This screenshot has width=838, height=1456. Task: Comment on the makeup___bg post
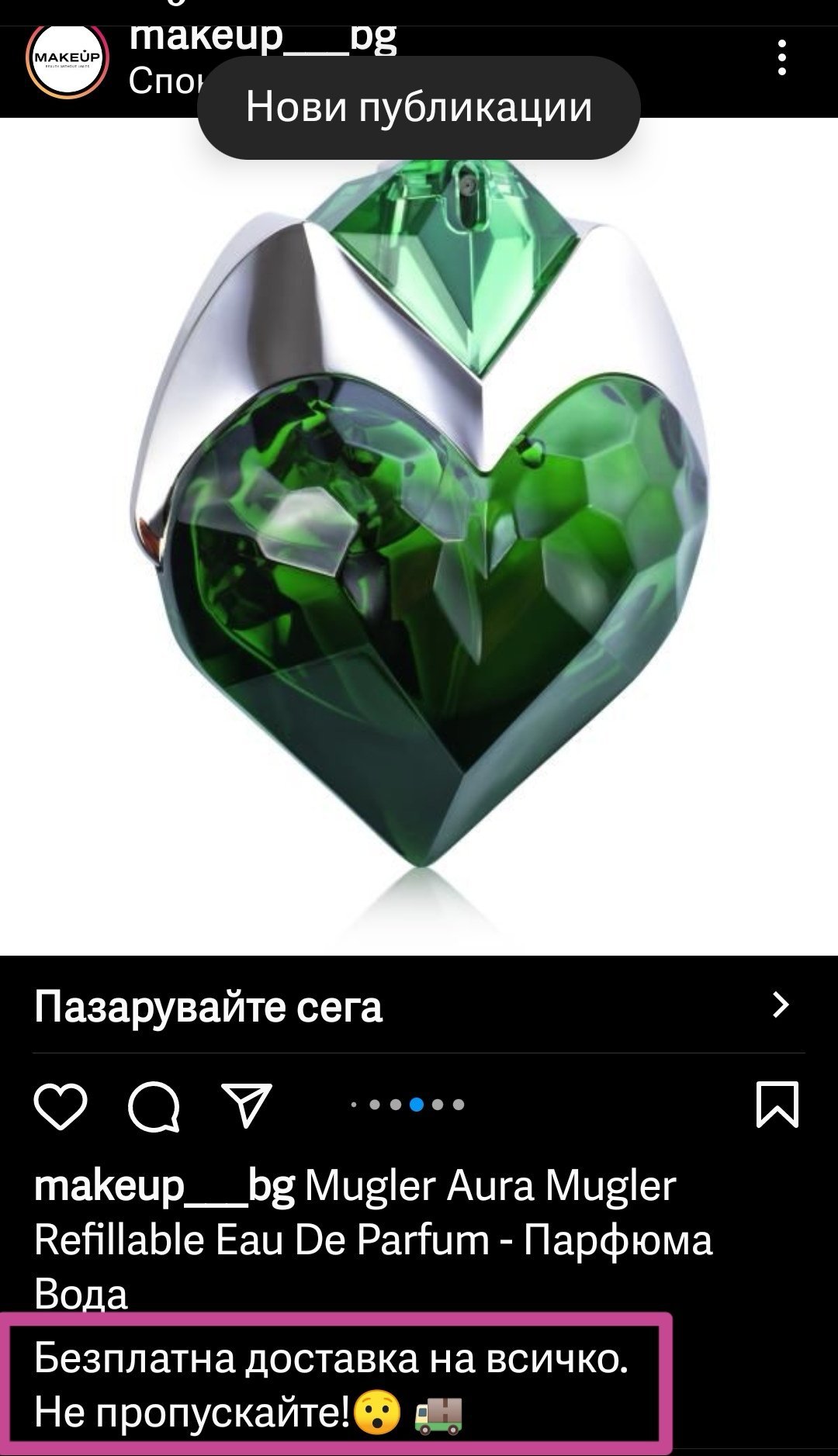pos(154,1106)
